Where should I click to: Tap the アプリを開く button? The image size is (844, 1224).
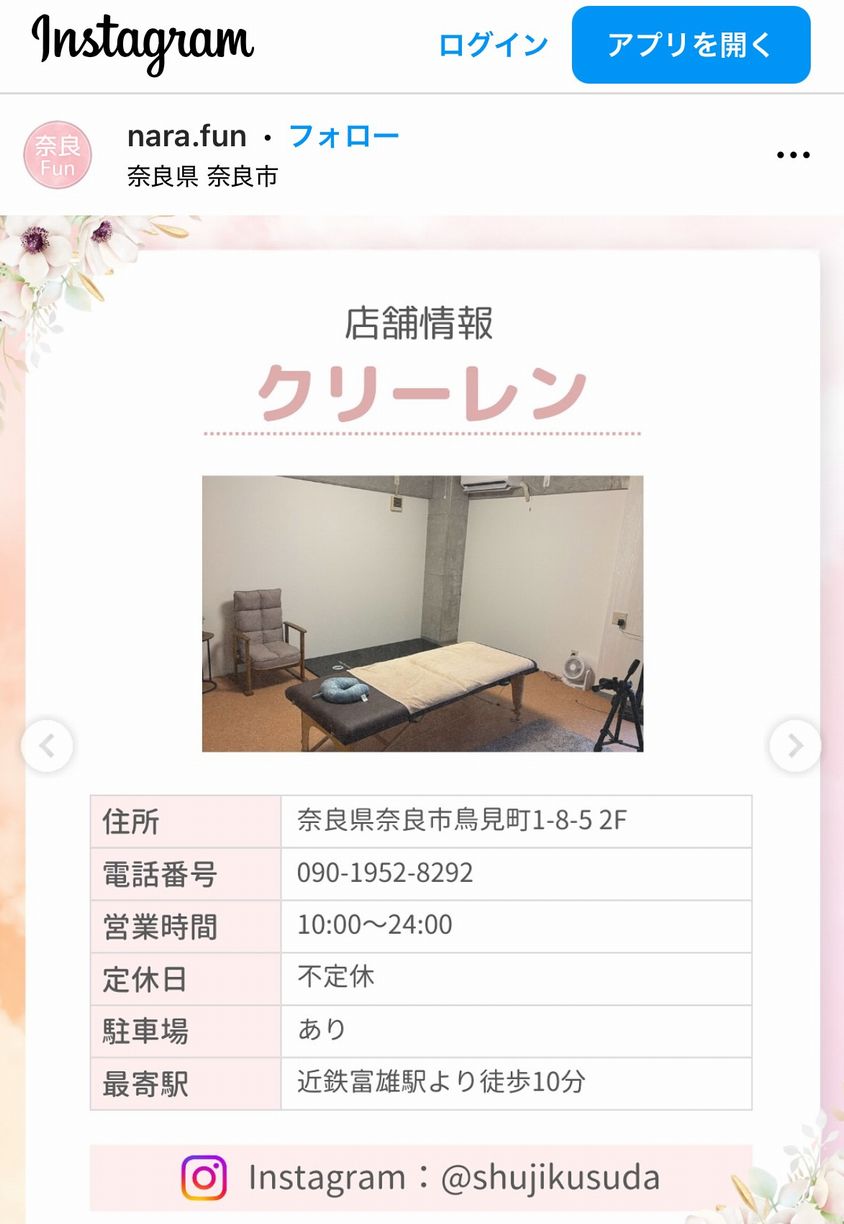[690, 45]
